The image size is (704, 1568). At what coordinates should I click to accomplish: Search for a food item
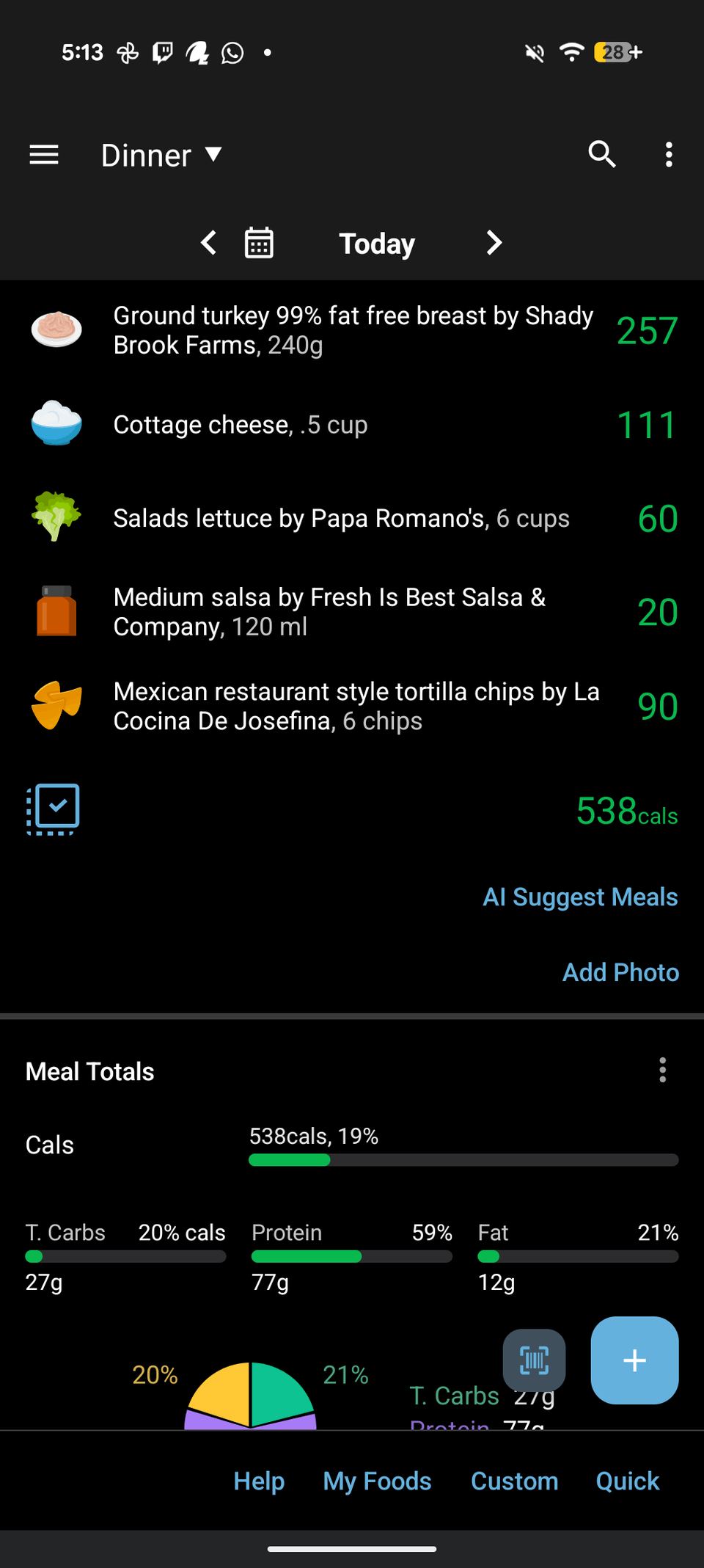602,155
